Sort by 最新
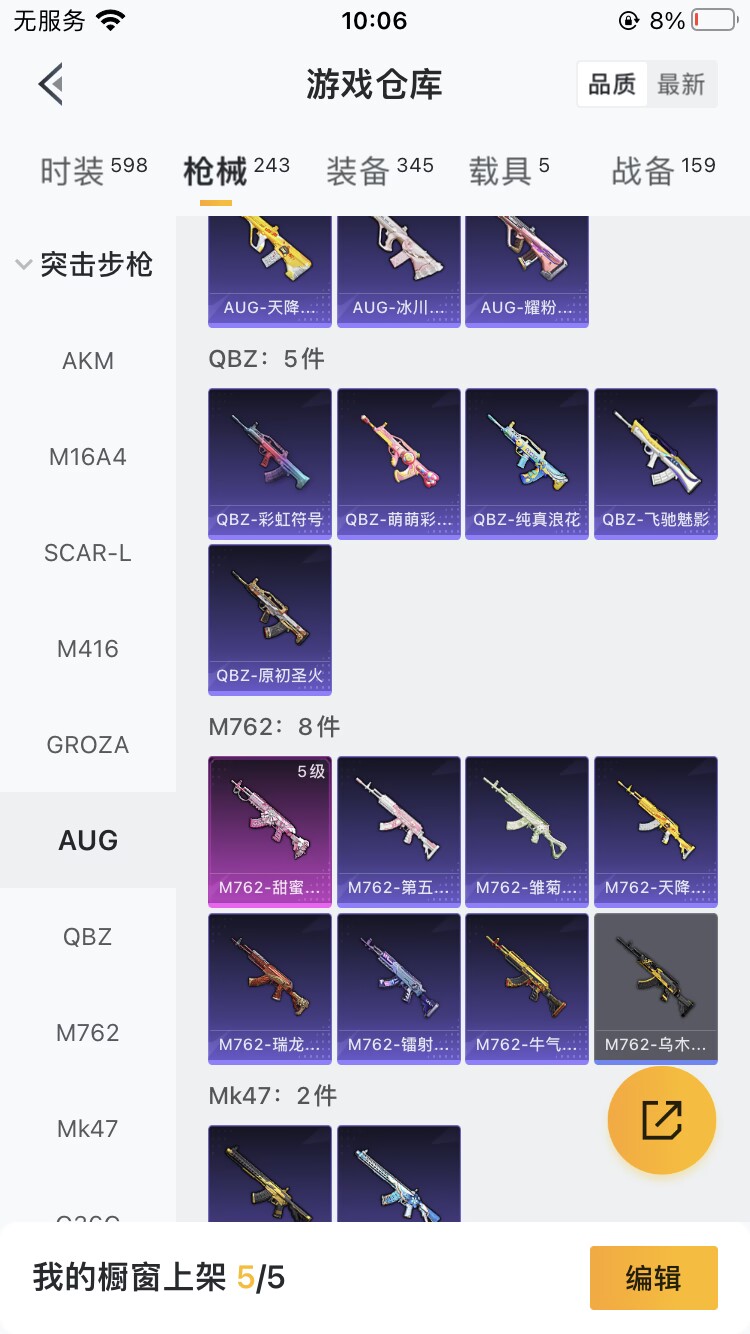750x1334 pixels. coord(682,85)
